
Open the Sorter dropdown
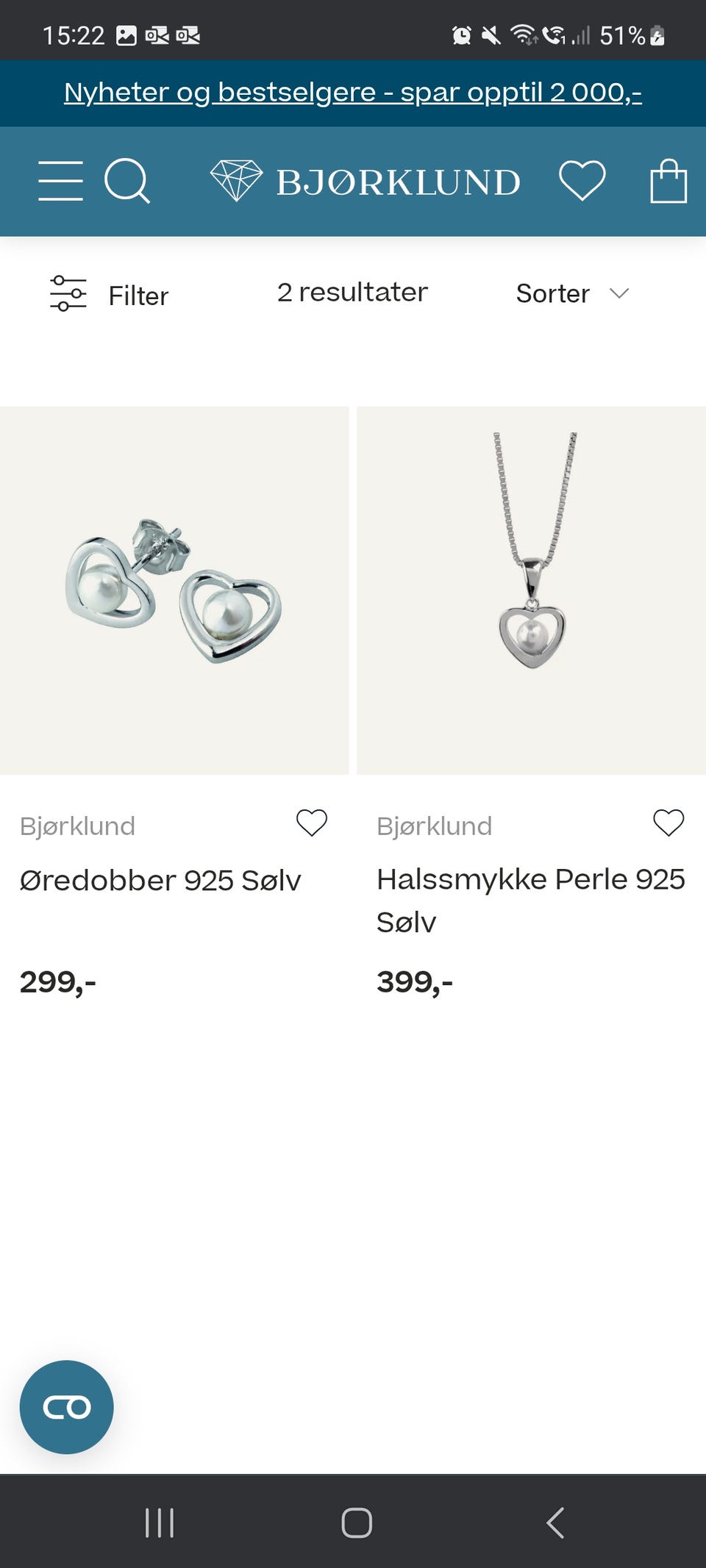[553, 293]
